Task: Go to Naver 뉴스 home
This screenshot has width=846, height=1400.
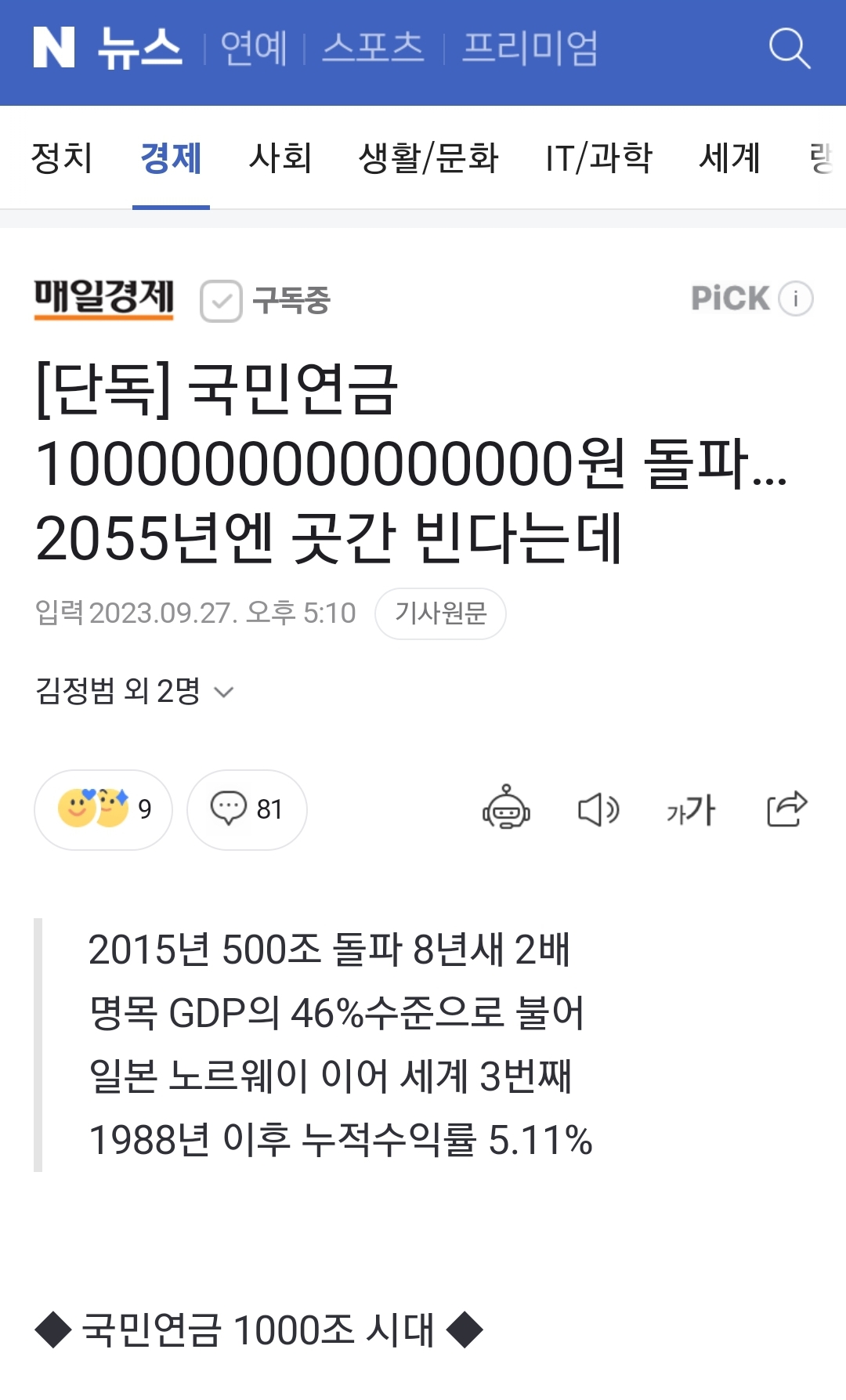Action: pyautogui.click(x=139, y=48)
